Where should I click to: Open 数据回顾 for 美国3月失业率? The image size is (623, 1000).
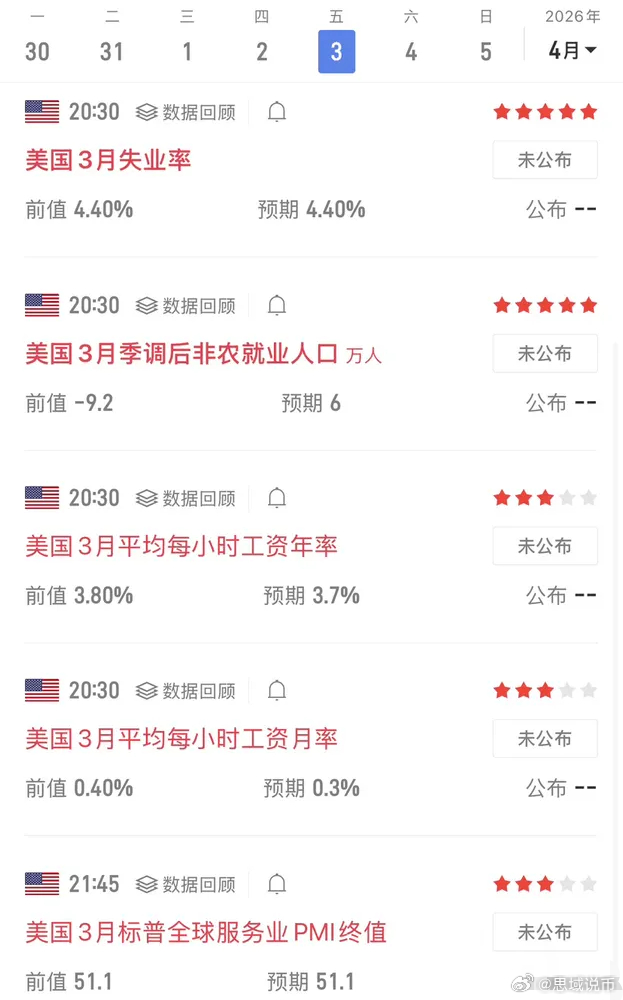click(186, 112)
